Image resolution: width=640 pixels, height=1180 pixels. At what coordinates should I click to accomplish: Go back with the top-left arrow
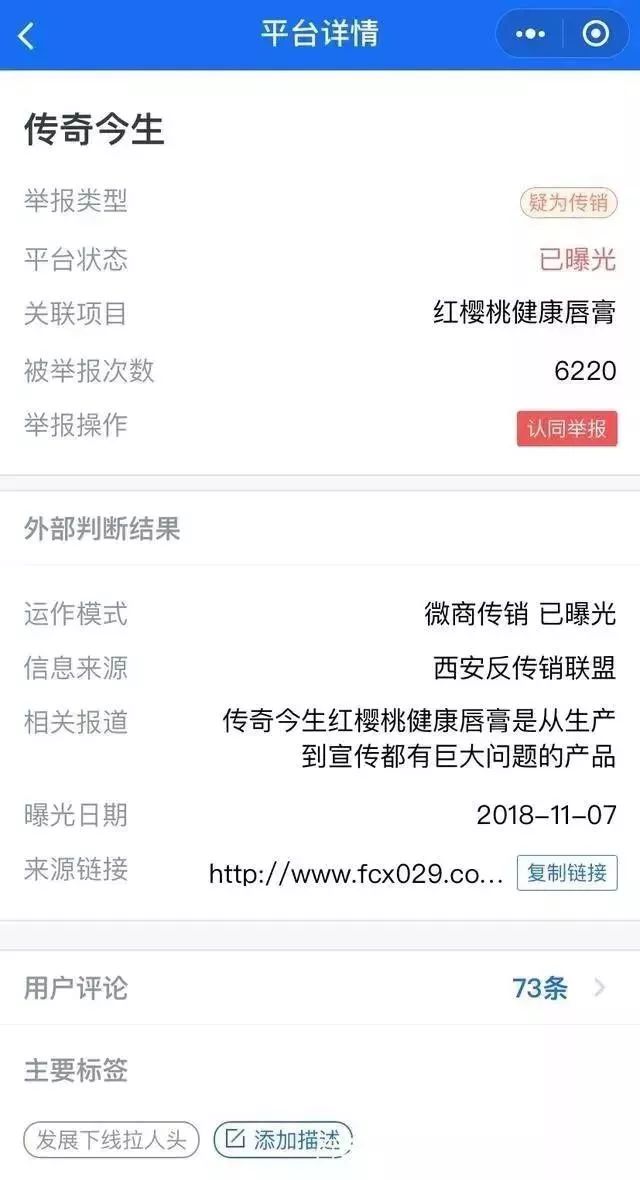point(26,36)
